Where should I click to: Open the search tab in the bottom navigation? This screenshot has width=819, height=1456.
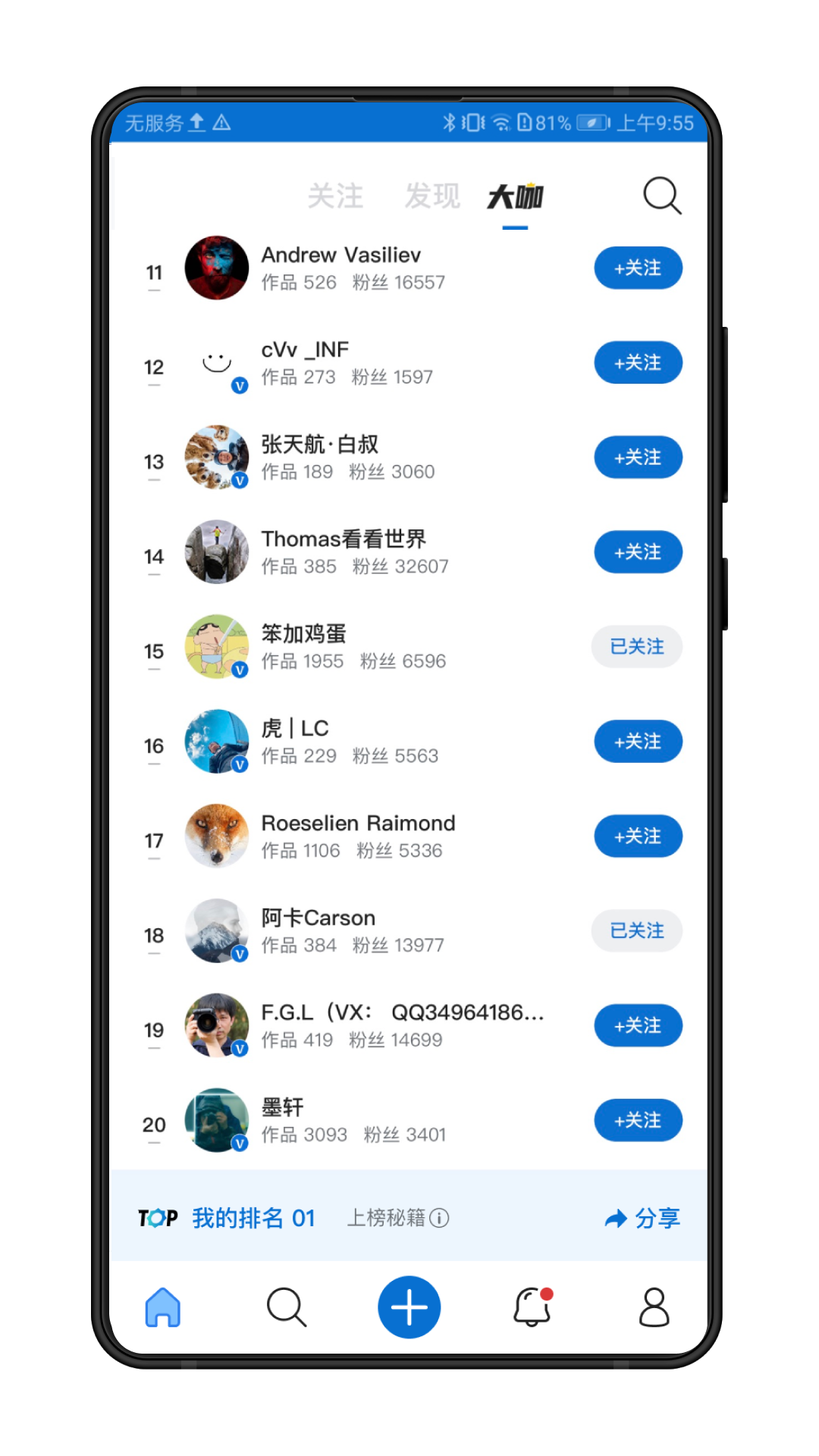click(287, 1307)
